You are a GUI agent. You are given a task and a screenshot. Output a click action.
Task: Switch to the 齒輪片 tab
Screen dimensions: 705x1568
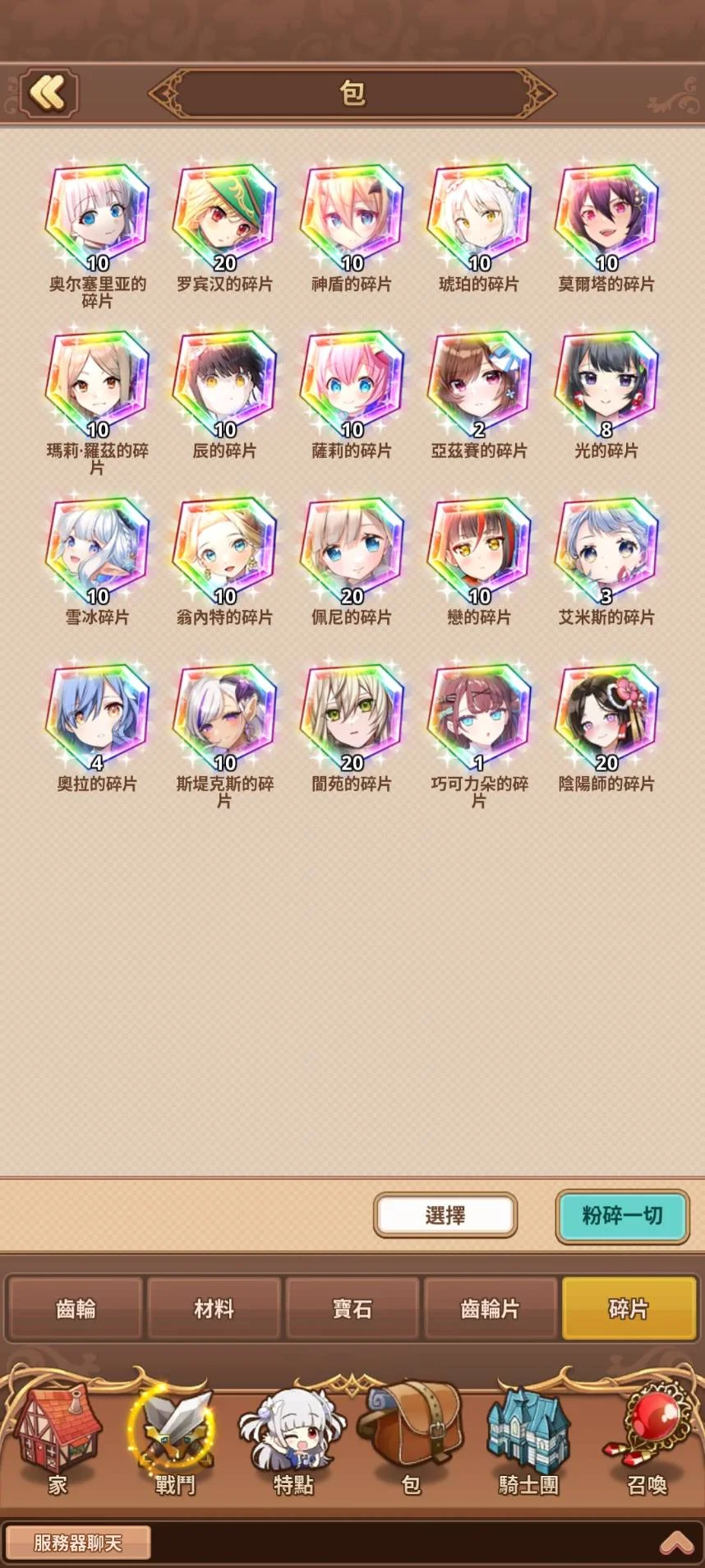click(491, 1308)
